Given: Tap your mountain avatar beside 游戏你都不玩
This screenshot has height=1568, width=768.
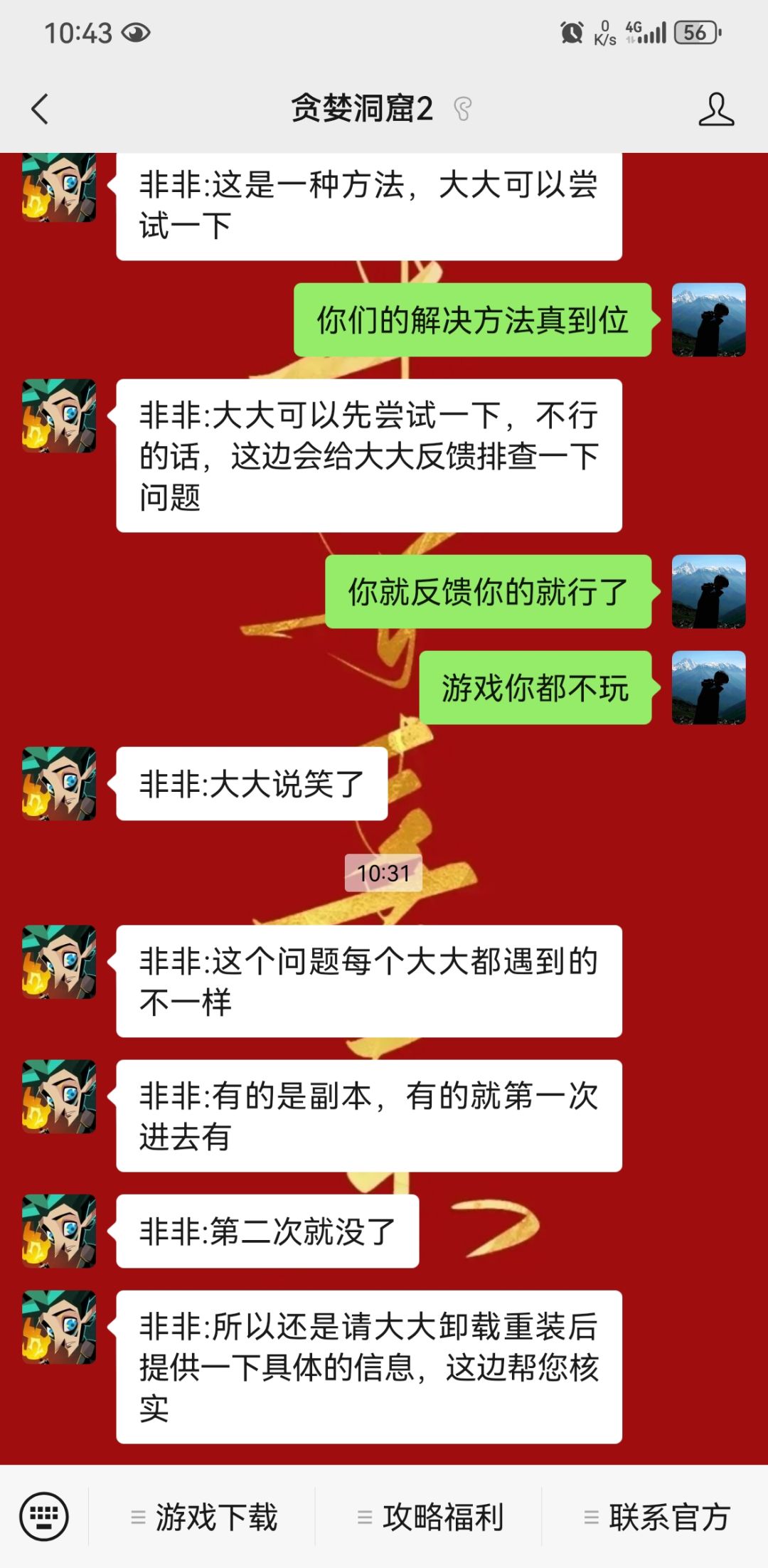Looking at the screenshot, I should pyautogui.click(x=708, y=688).
